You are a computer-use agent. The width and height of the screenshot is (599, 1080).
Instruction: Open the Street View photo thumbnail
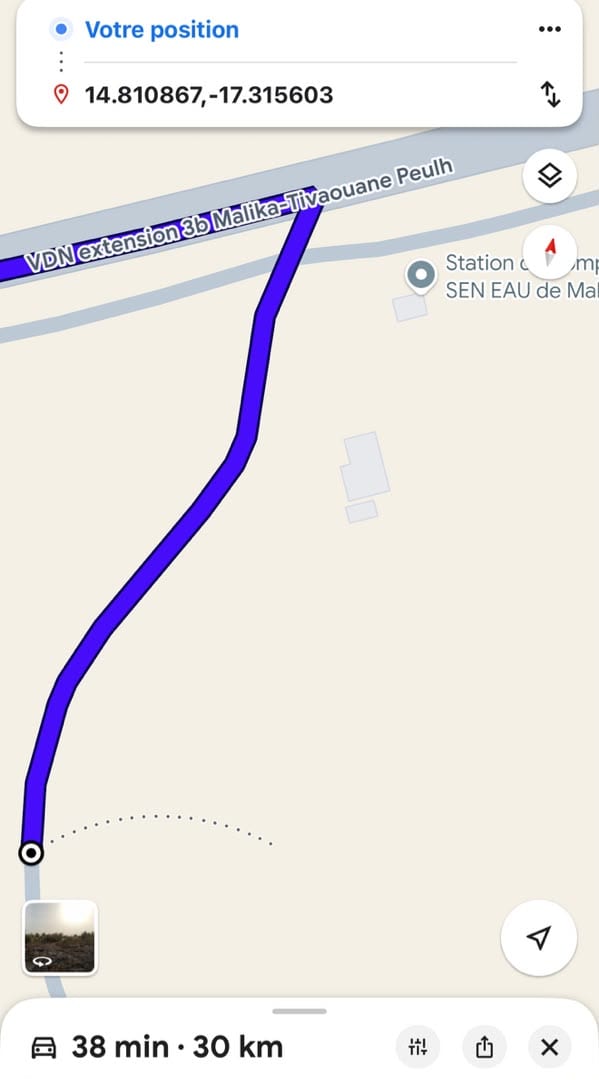61,937
